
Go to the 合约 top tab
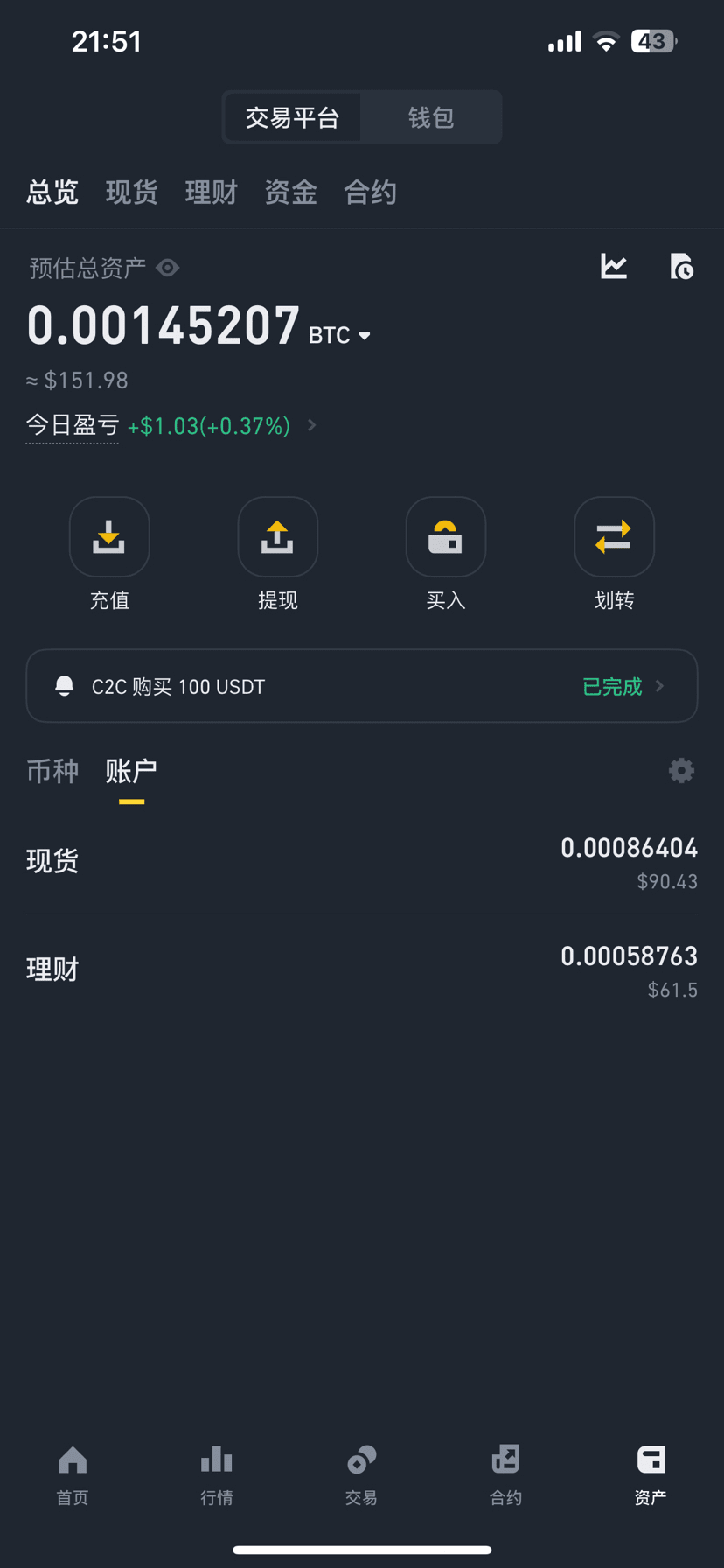point(370,192)
